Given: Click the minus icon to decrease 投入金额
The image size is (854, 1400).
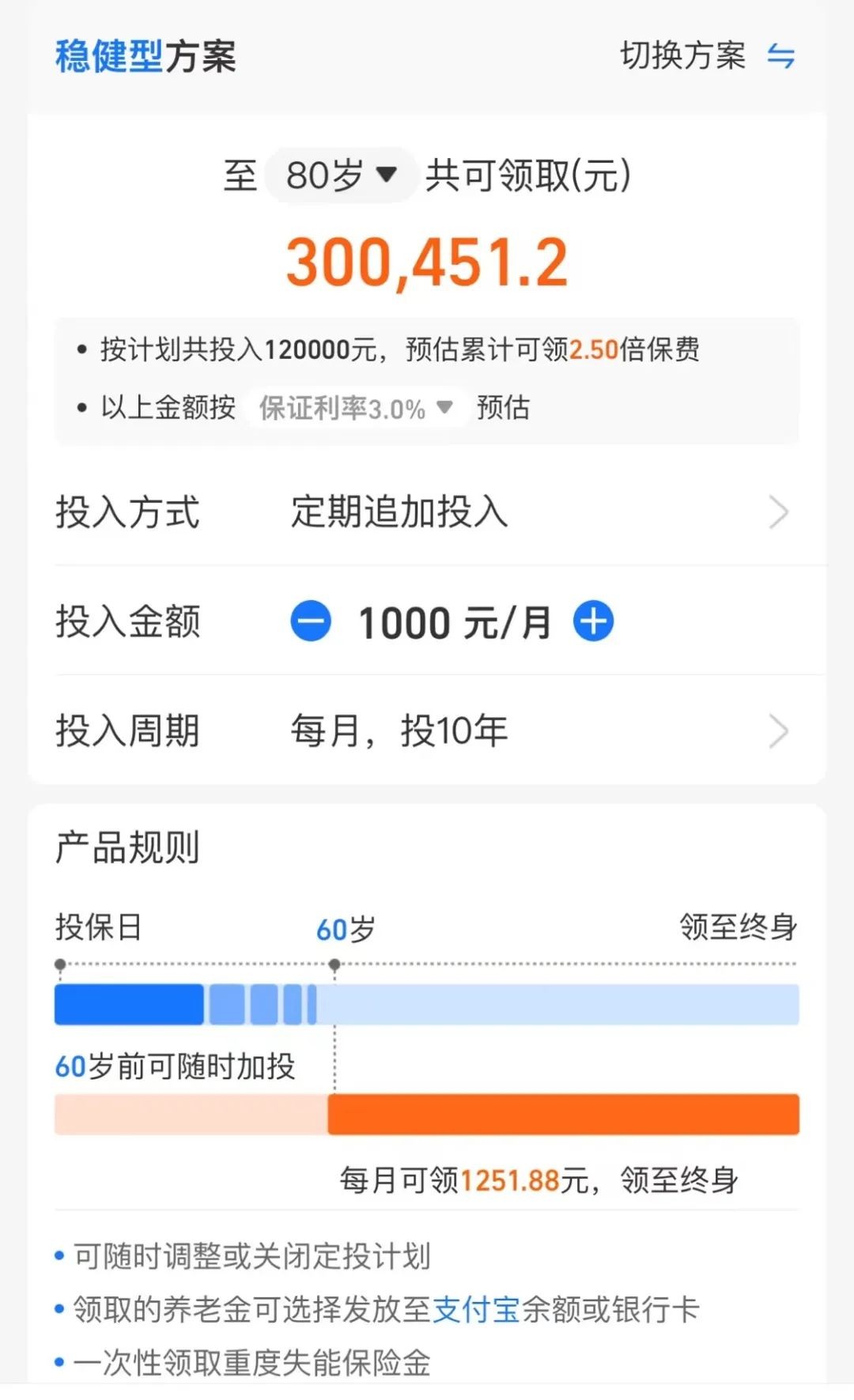Looking at the screenshot, I should pyautogui.click(x=312, y=621).
